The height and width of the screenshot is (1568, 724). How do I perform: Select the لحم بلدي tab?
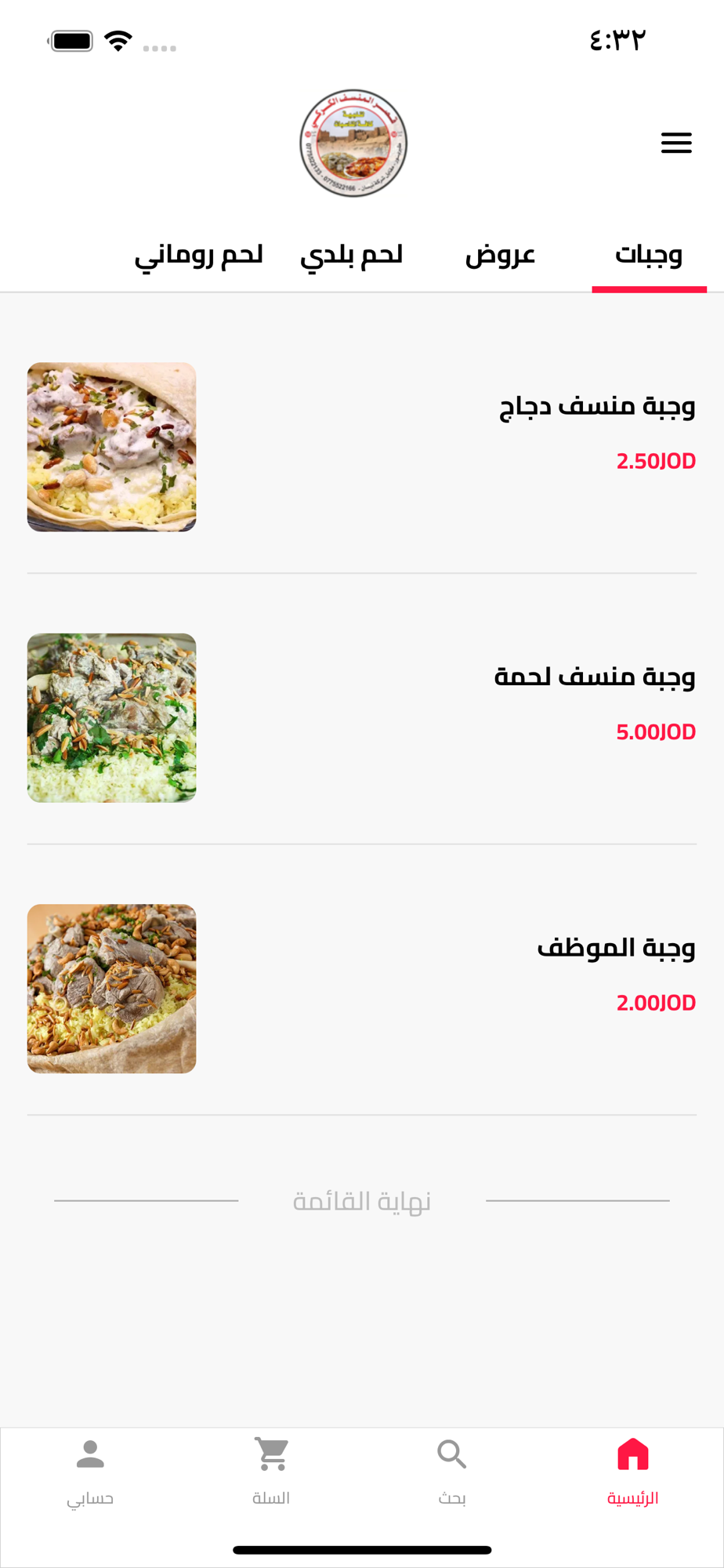[x=351, y=255]
